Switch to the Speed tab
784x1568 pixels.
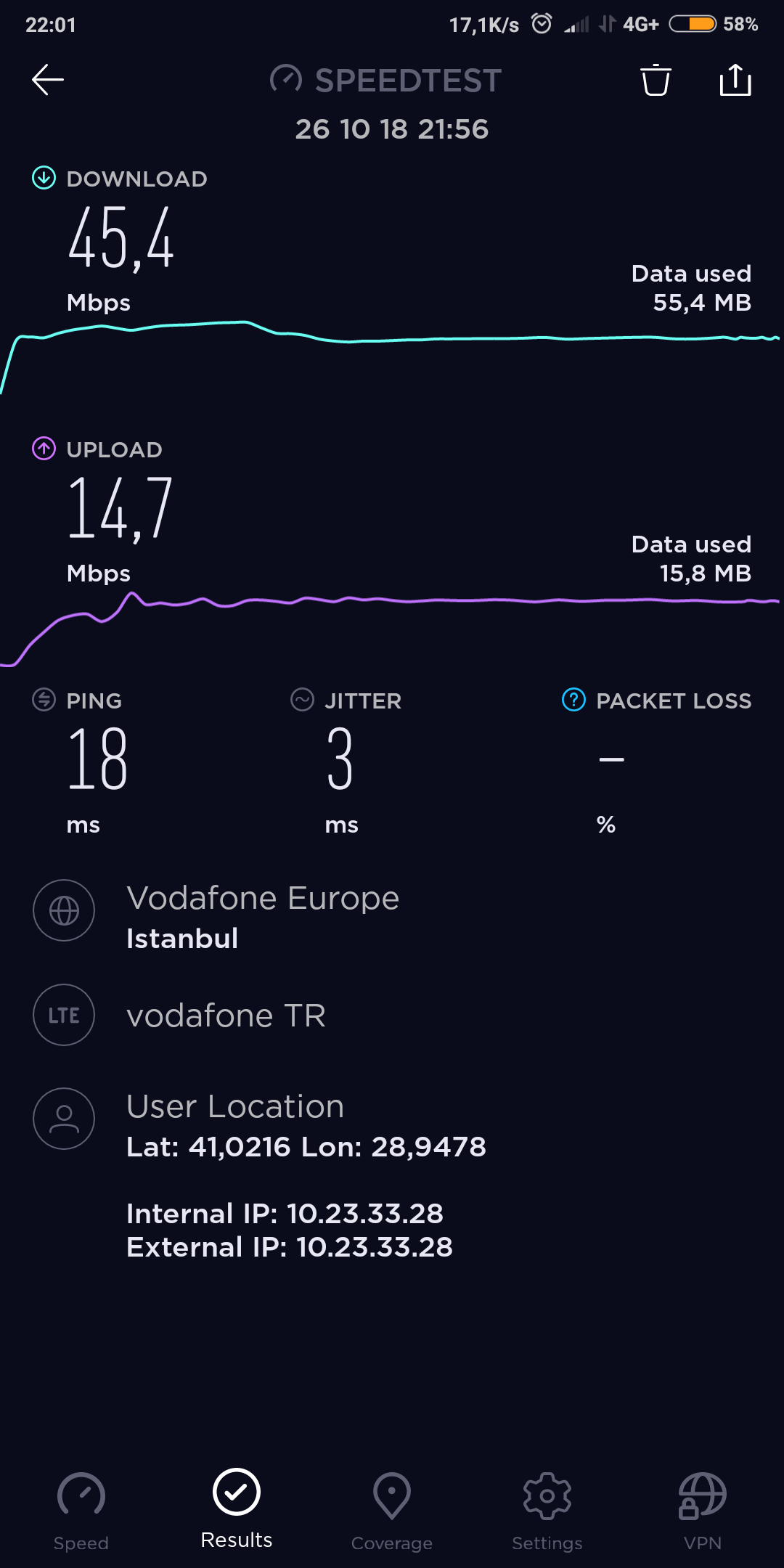(81, 1511)
